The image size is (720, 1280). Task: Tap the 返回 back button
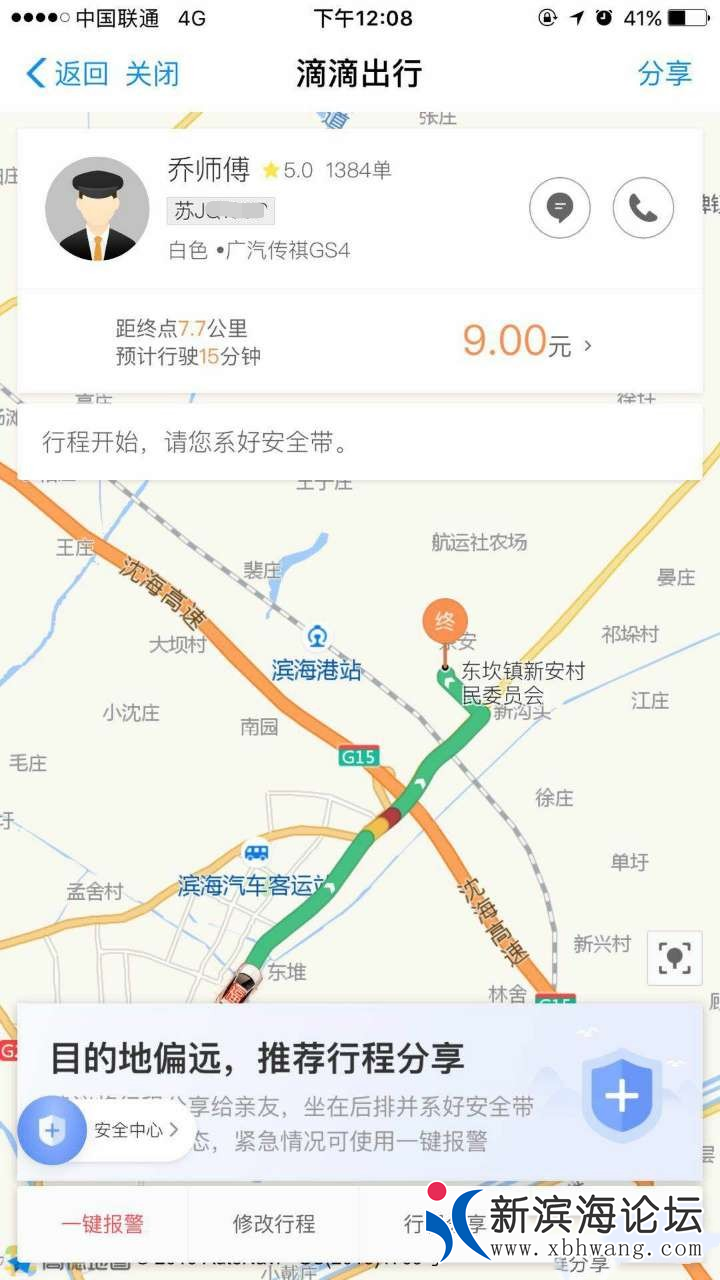[x=66, y=74]
